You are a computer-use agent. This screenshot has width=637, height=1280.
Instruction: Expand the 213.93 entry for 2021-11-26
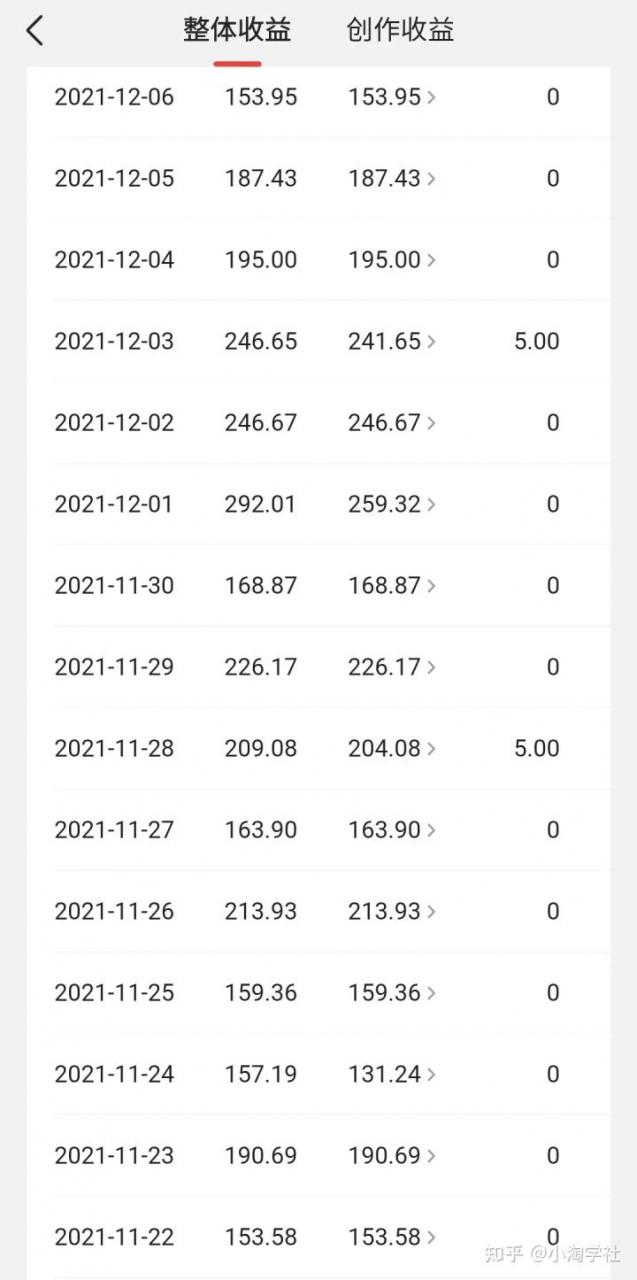pos(392,911)
